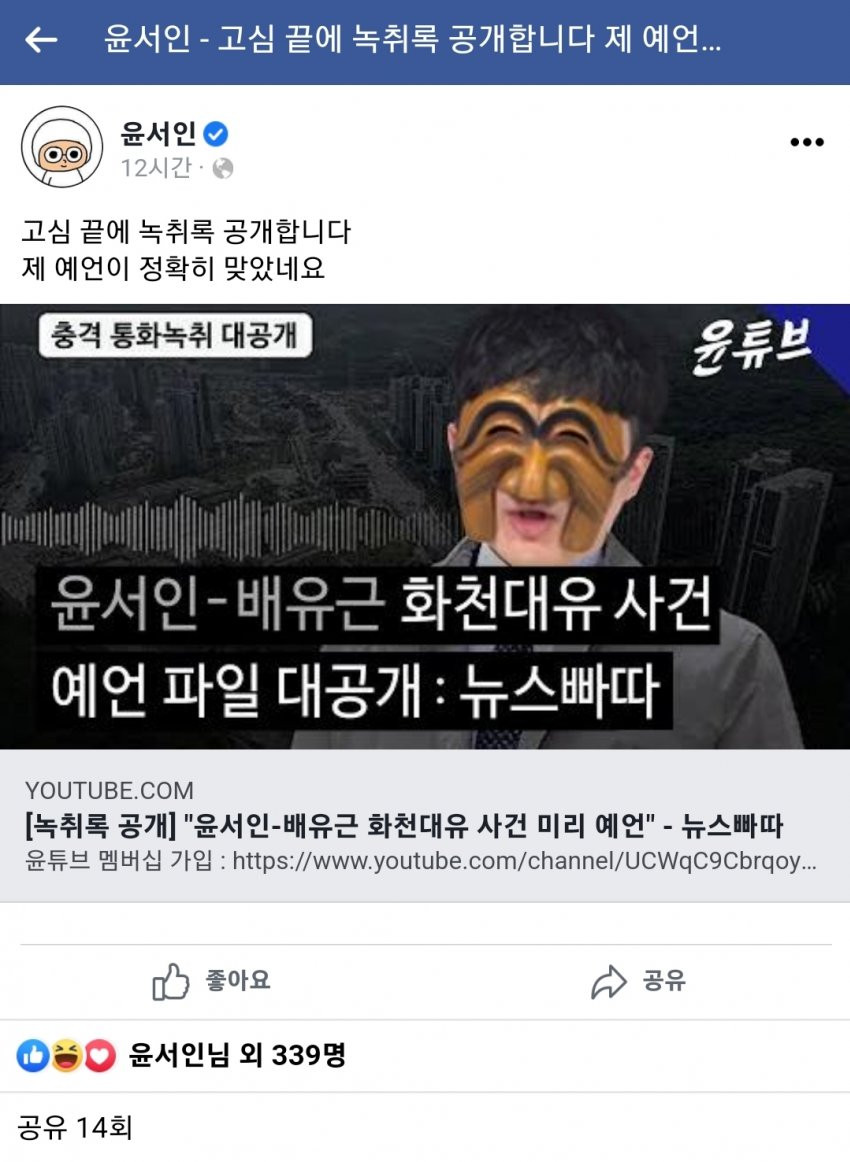
Task: Open 윤서인's profile picture
Action: click(x=62, y=146)
